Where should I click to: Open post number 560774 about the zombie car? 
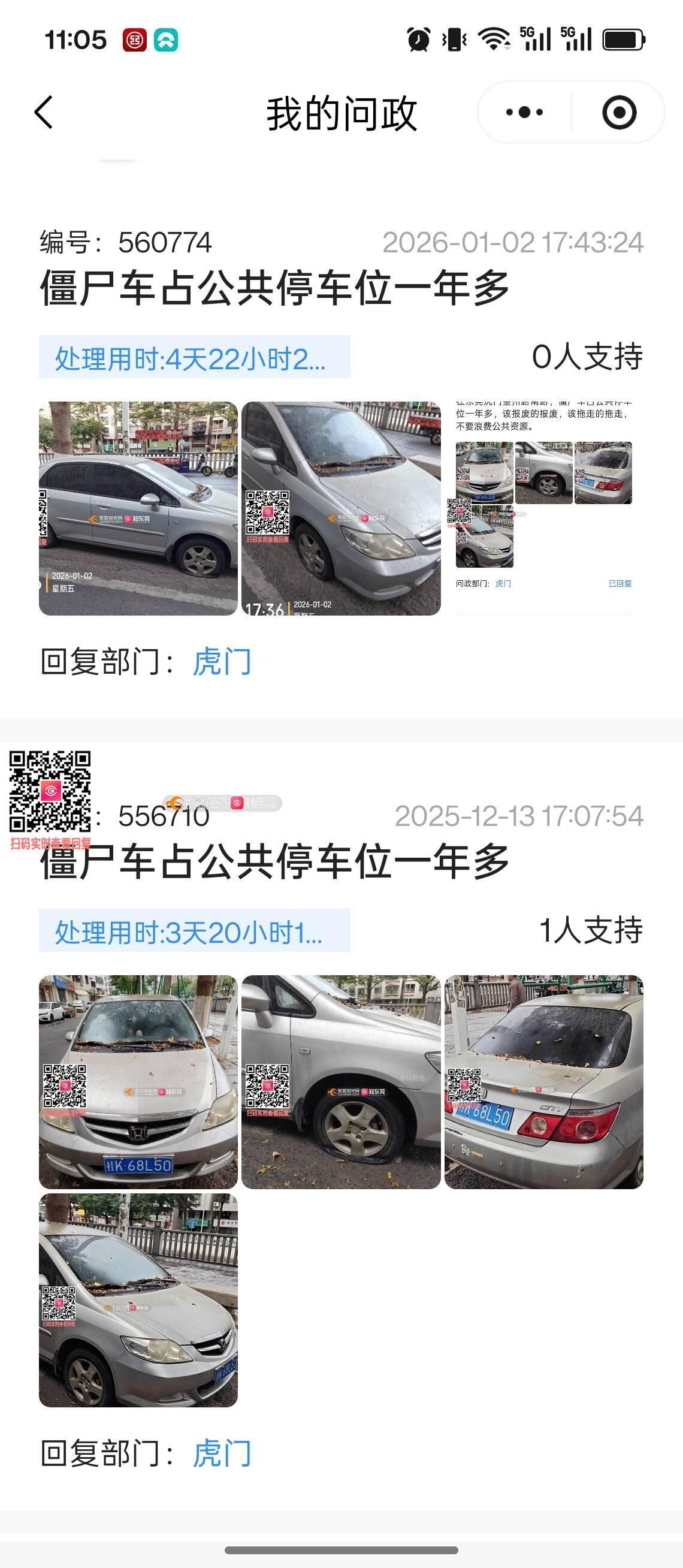274,288
